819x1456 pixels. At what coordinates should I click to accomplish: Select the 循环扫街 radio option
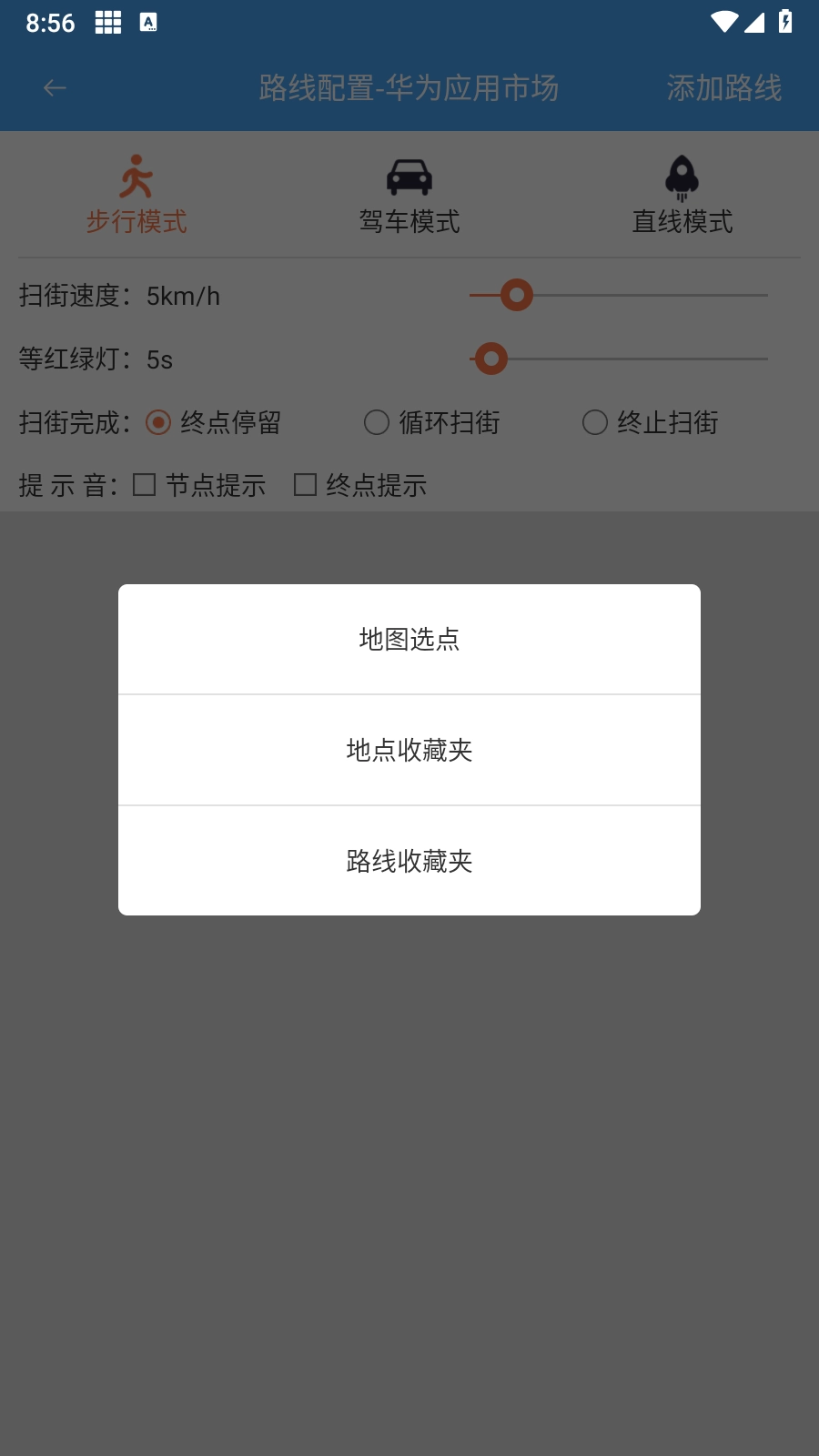pos(375,422)
